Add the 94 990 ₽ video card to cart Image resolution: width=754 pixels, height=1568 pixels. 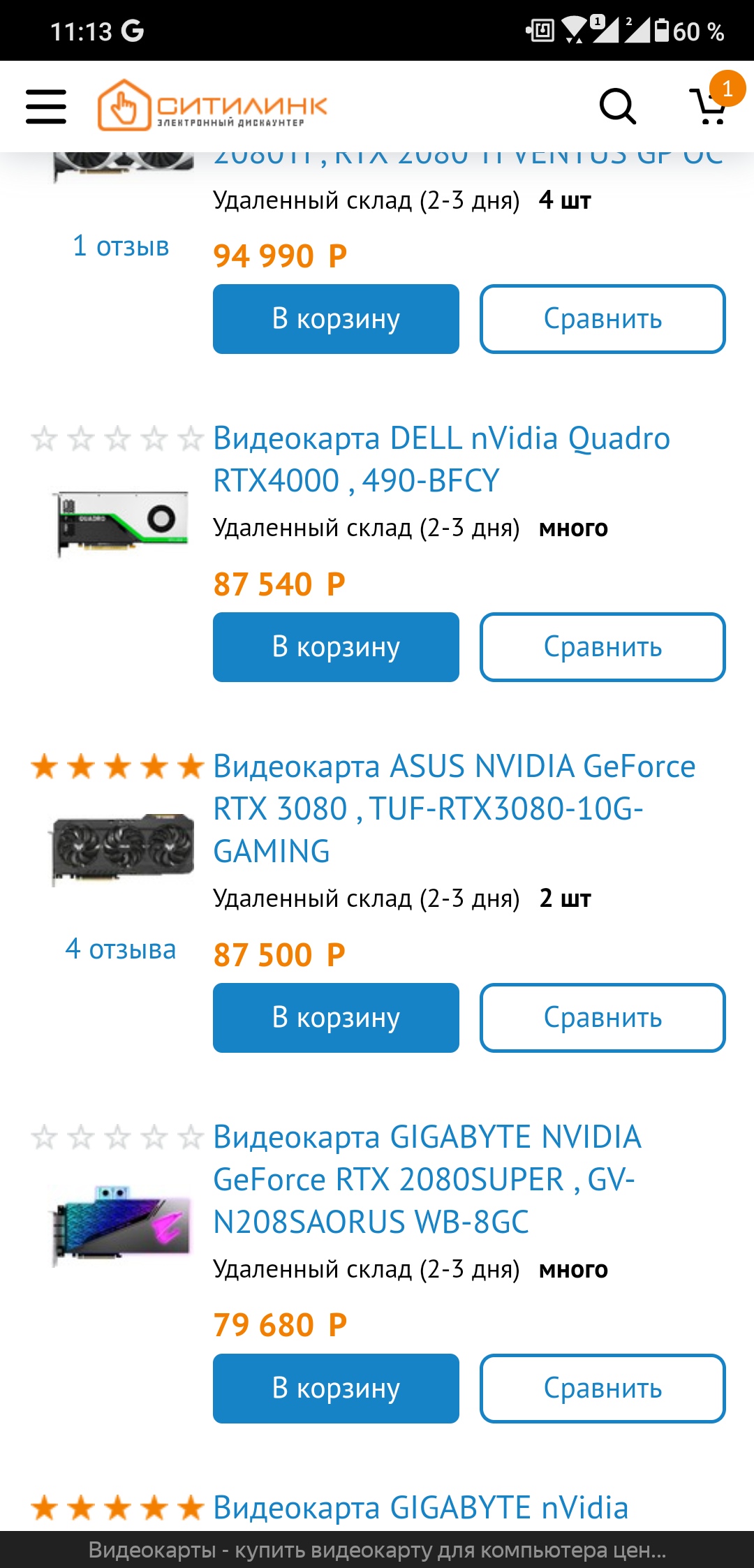point(336,319)
